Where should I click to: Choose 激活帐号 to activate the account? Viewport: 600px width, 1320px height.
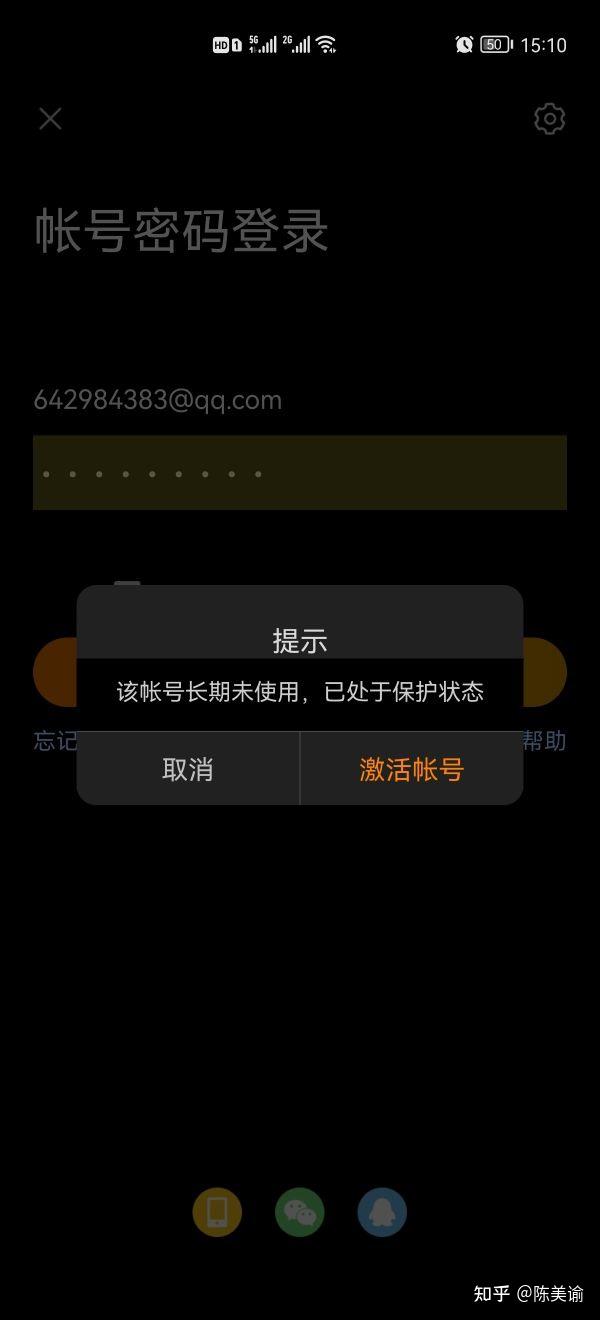click(411, 769)
